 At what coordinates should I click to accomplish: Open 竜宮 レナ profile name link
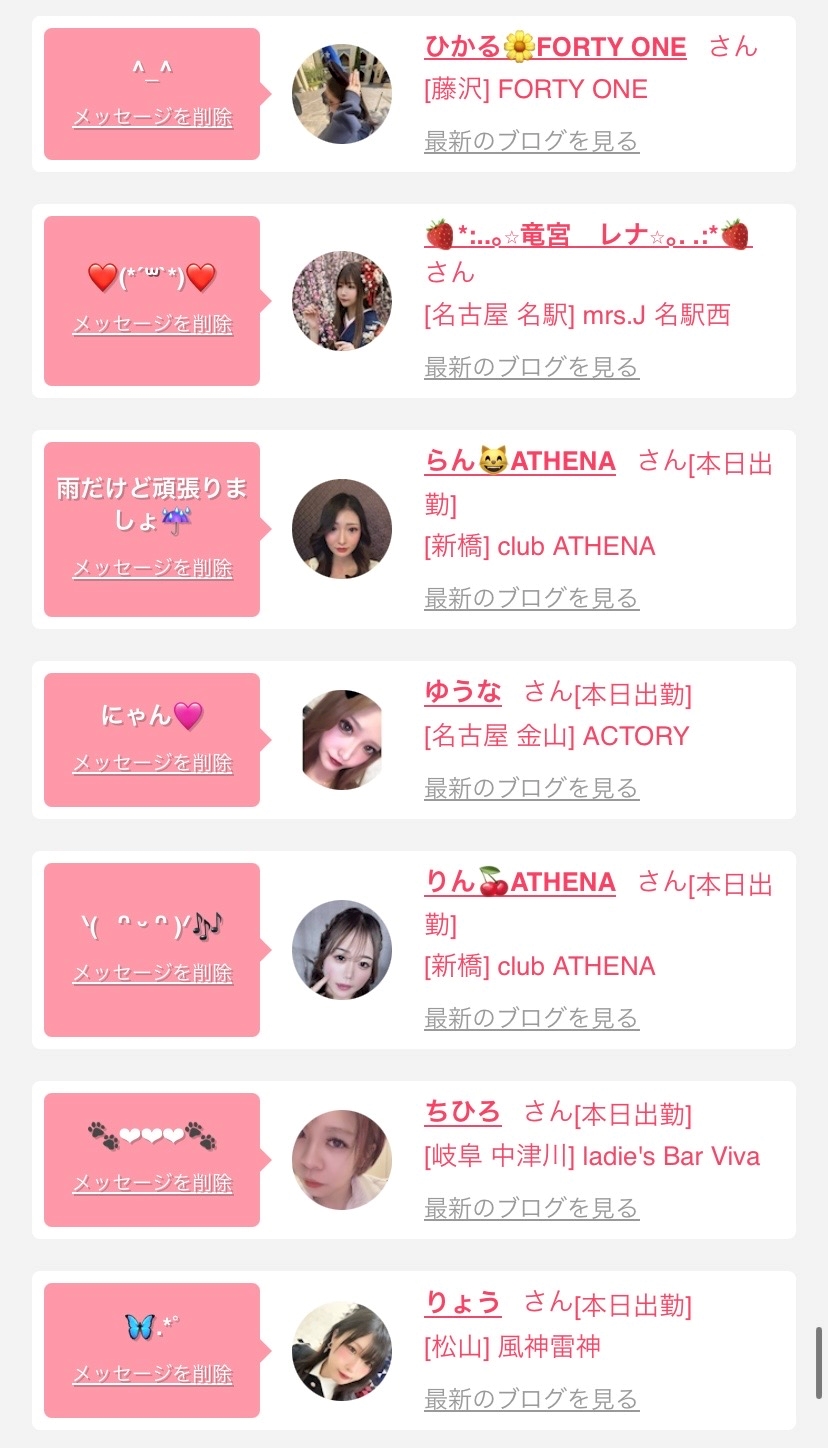(x=588, y=236)
